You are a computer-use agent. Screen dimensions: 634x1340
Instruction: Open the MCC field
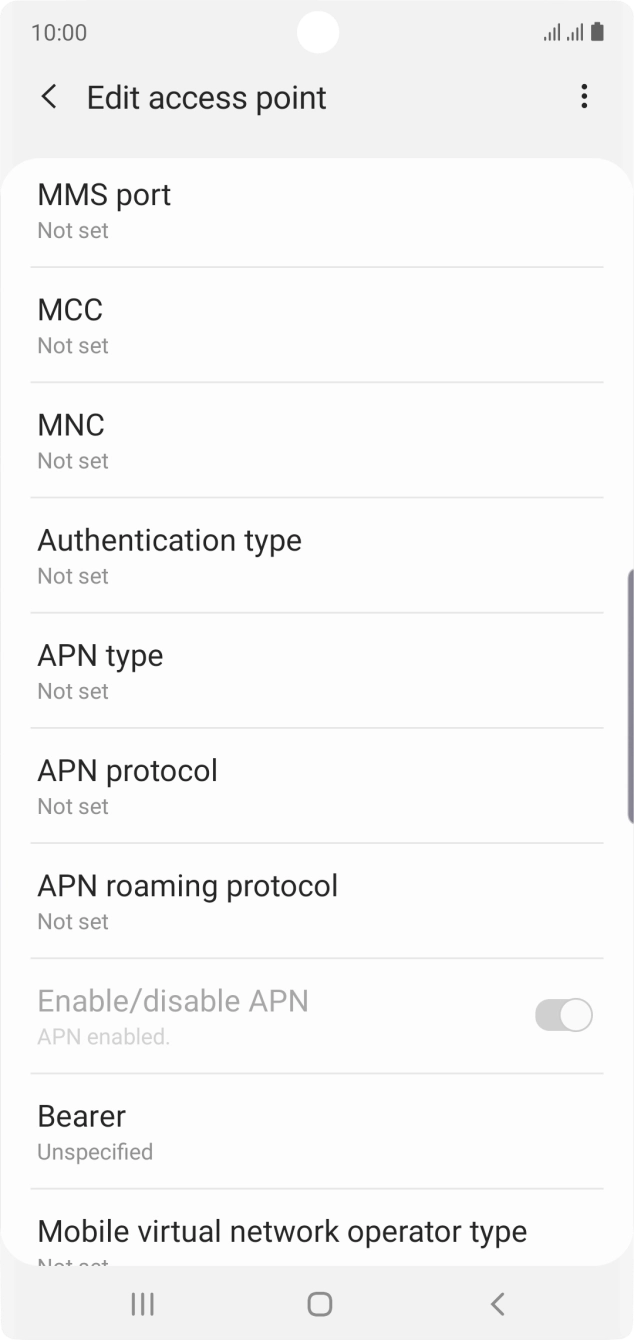point(316,326)
